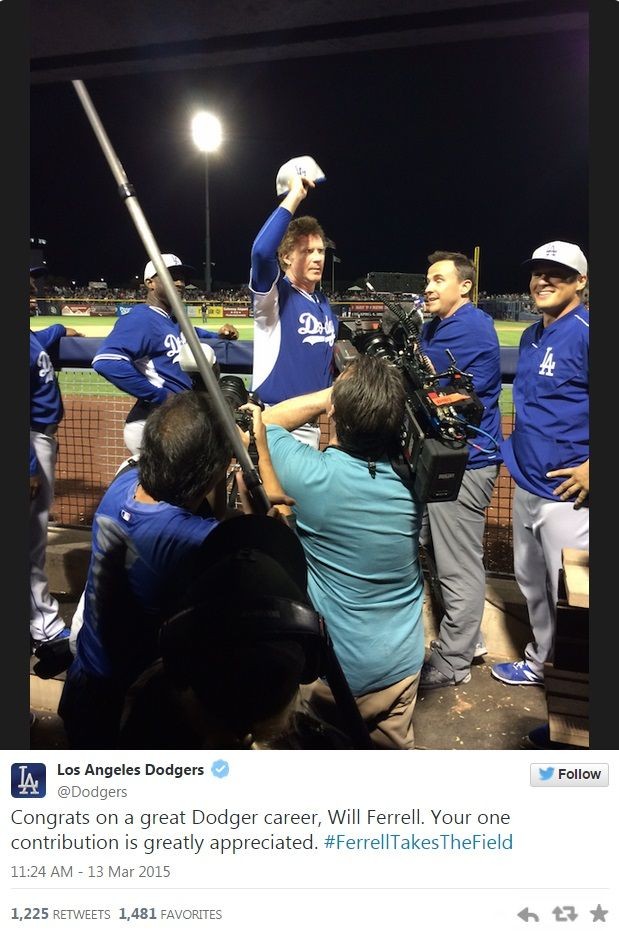Retweet the Dodgers tweet

(x=564, y=914)
